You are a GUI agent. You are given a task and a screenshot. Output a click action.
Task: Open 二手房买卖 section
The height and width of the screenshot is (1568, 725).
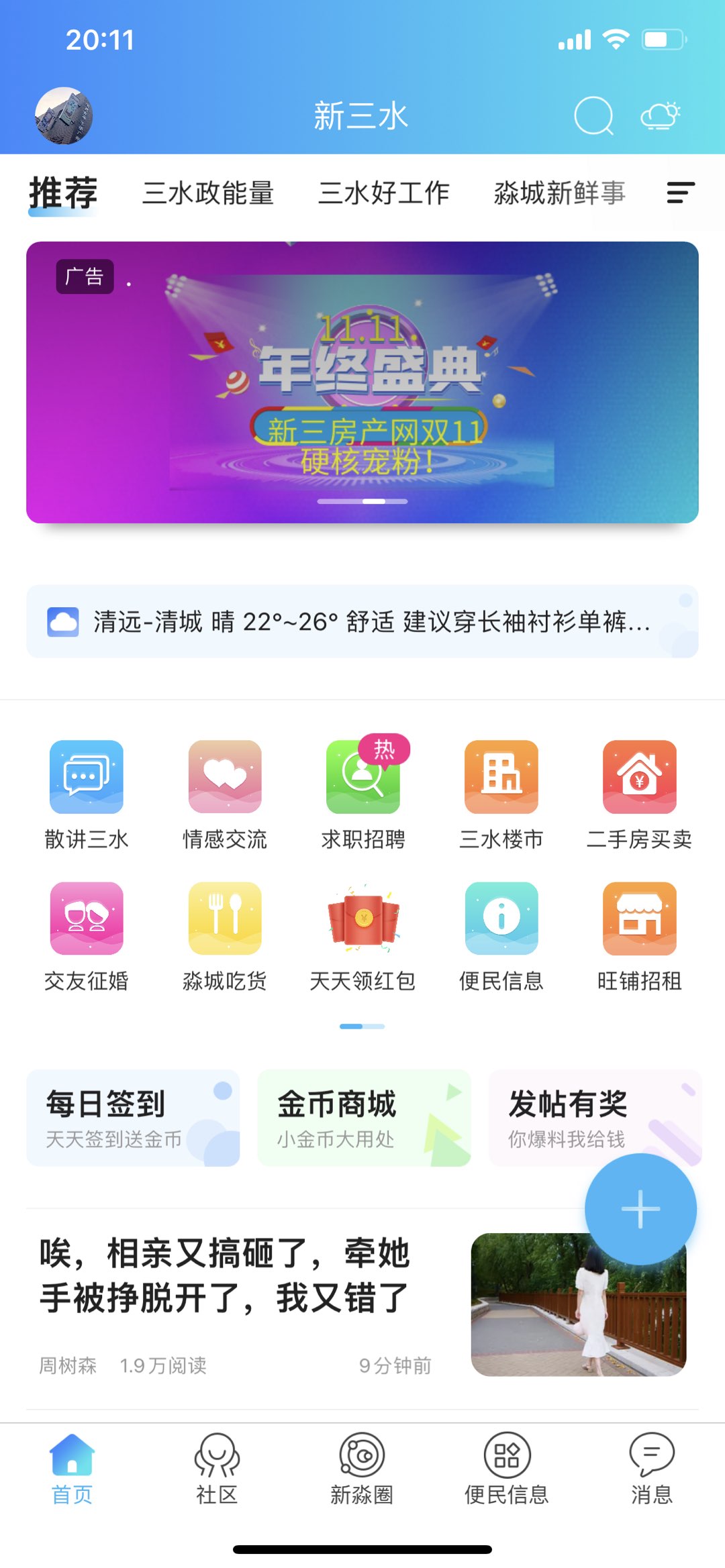click(639, 794)
